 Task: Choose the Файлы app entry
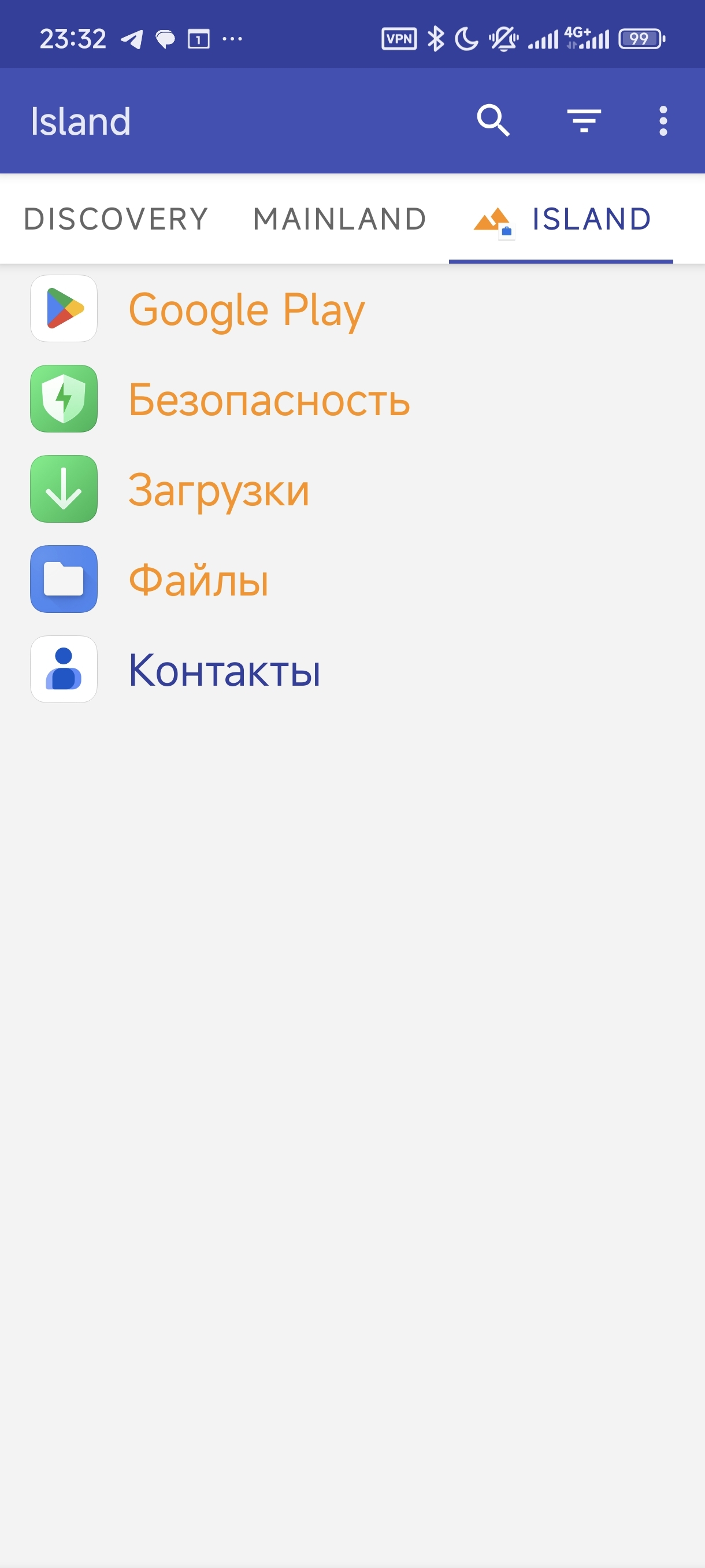(198, 579)
